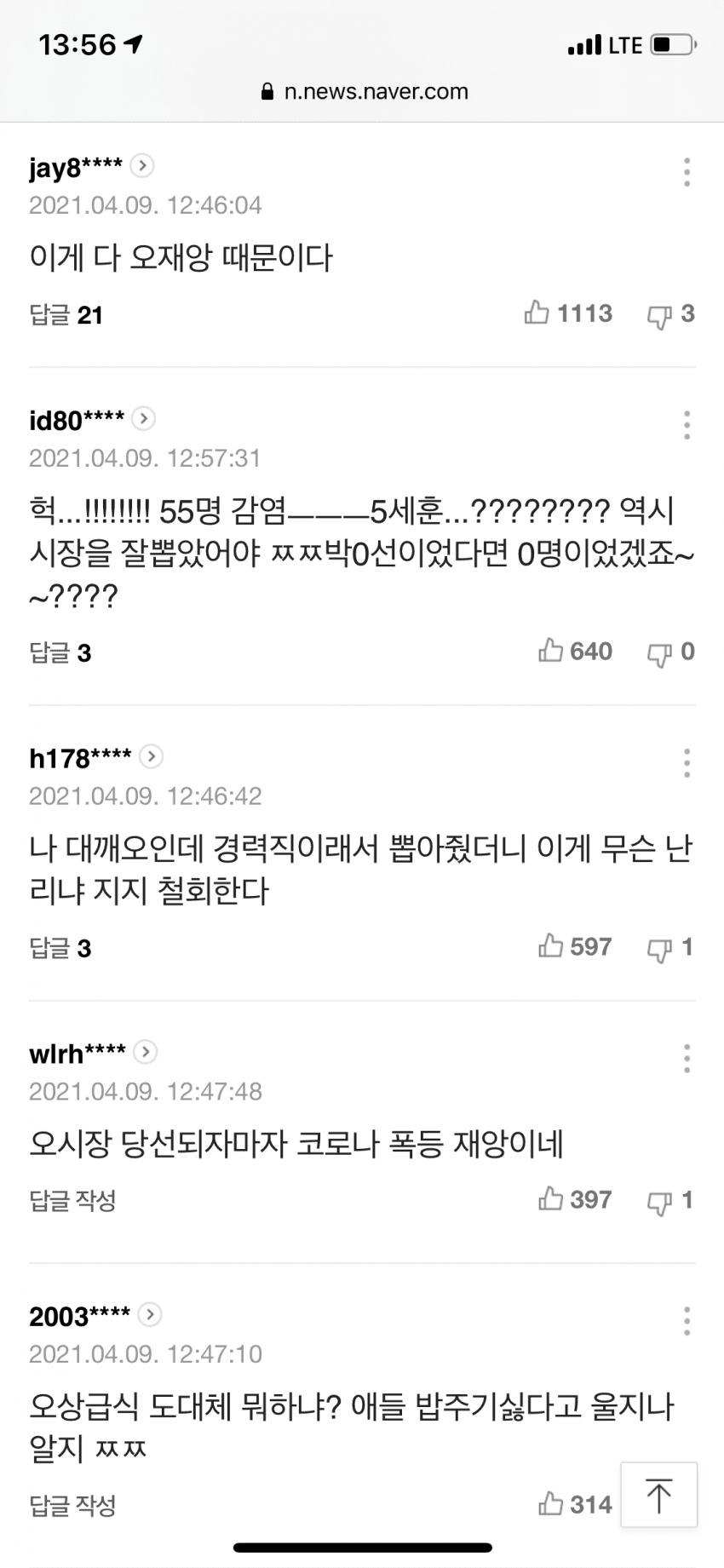
Task: Open overflow menu on id80**** comment
Action: pyautogui.click(x=687, y=425)
